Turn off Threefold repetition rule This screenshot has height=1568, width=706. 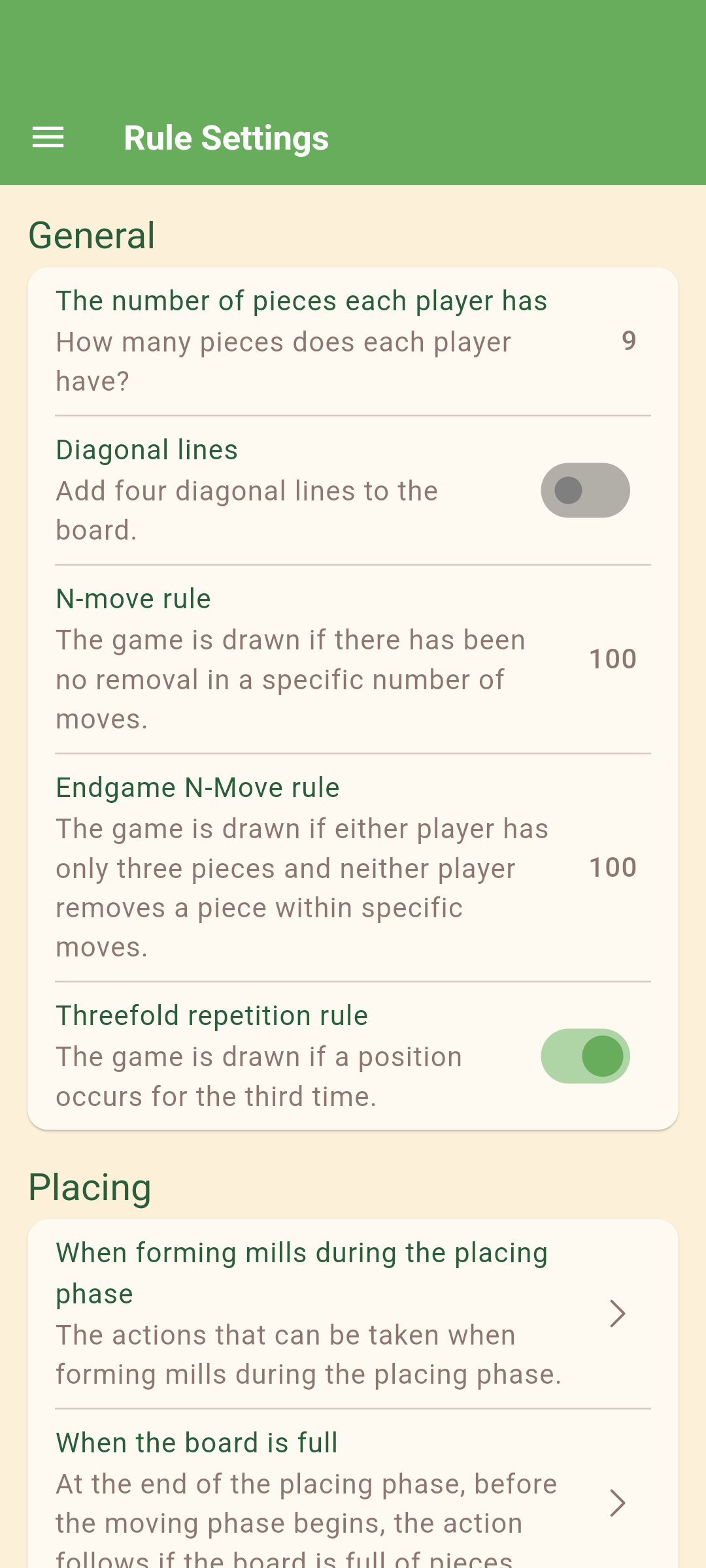(585, 1056)
